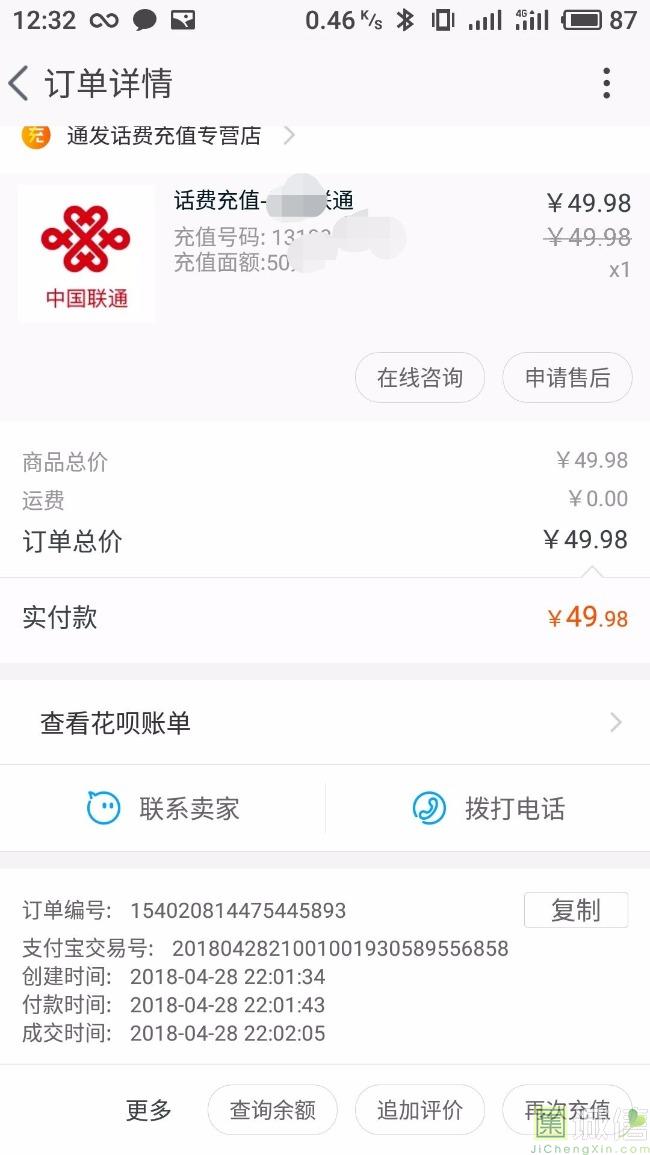Open the 更多 options
This screenshot has height=1155, width=650.
point(148,1109)
